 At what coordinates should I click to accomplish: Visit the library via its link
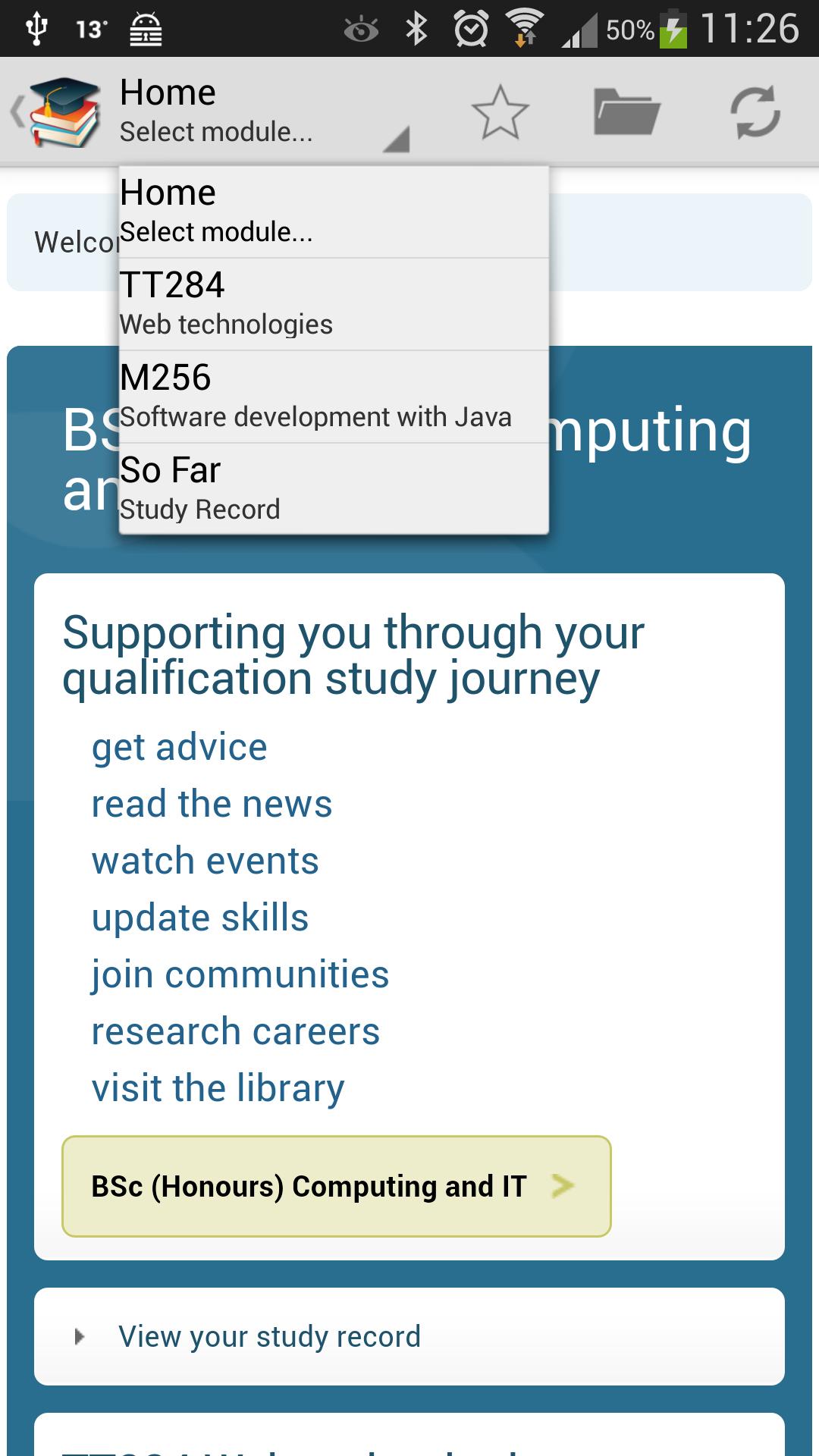218,1087
